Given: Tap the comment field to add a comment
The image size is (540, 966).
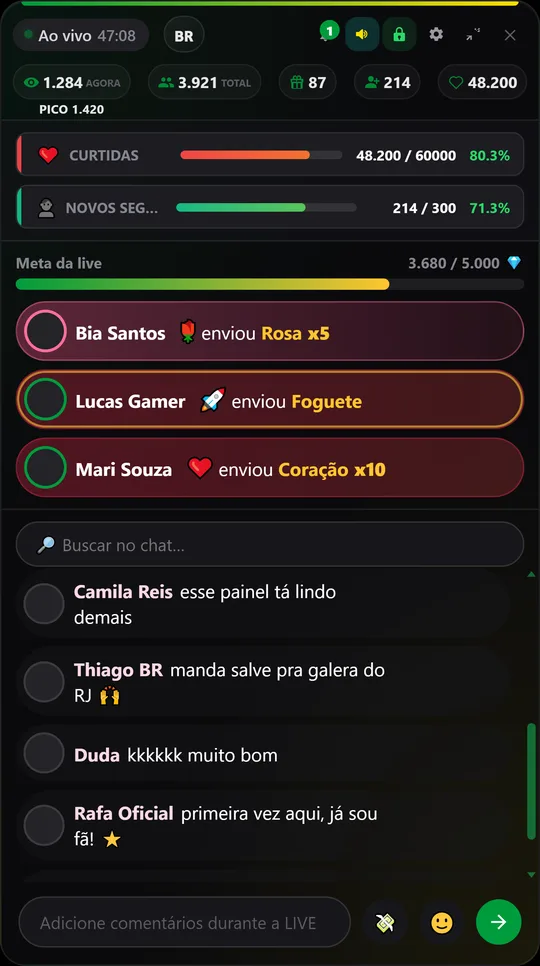Looking at the screenshot, I should (x=185, y=922).
